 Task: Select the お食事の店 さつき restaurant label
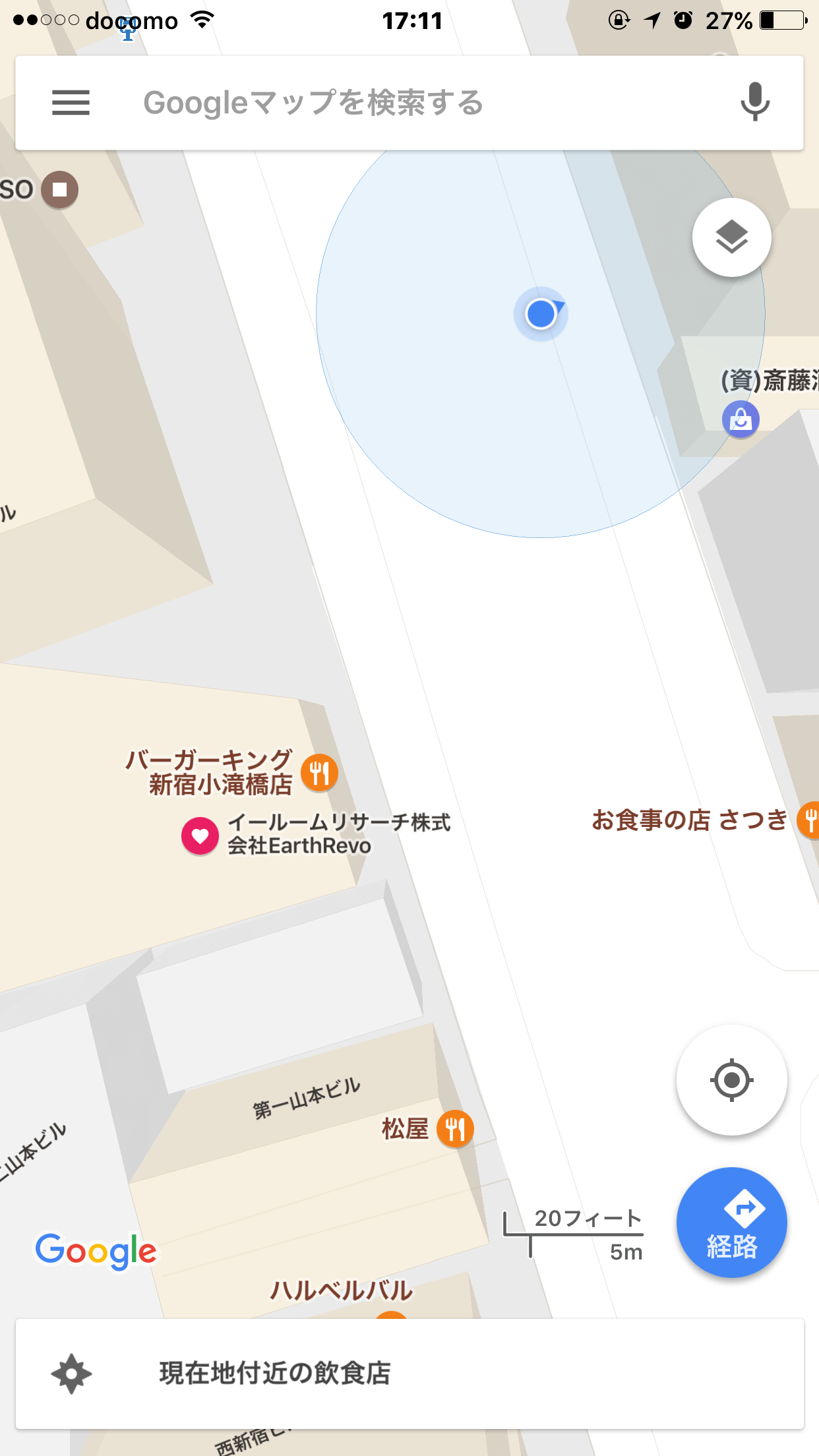tap(690, 820)
